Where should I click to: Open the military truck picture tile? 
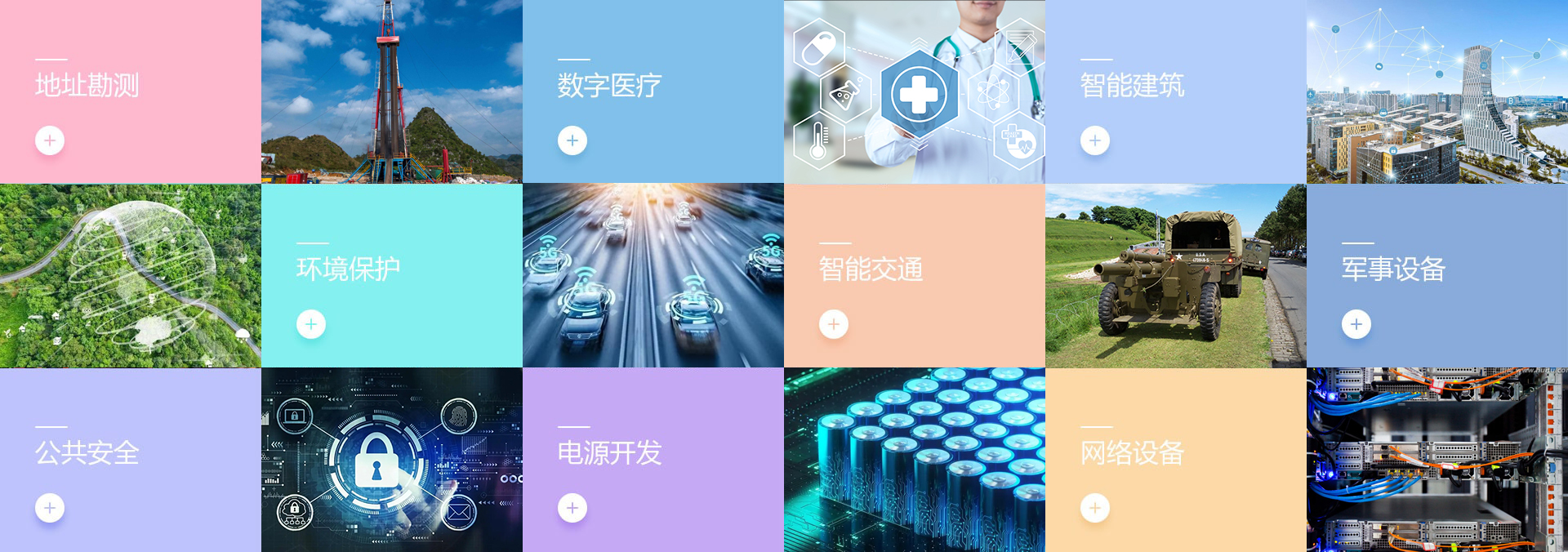(1176, 275)
